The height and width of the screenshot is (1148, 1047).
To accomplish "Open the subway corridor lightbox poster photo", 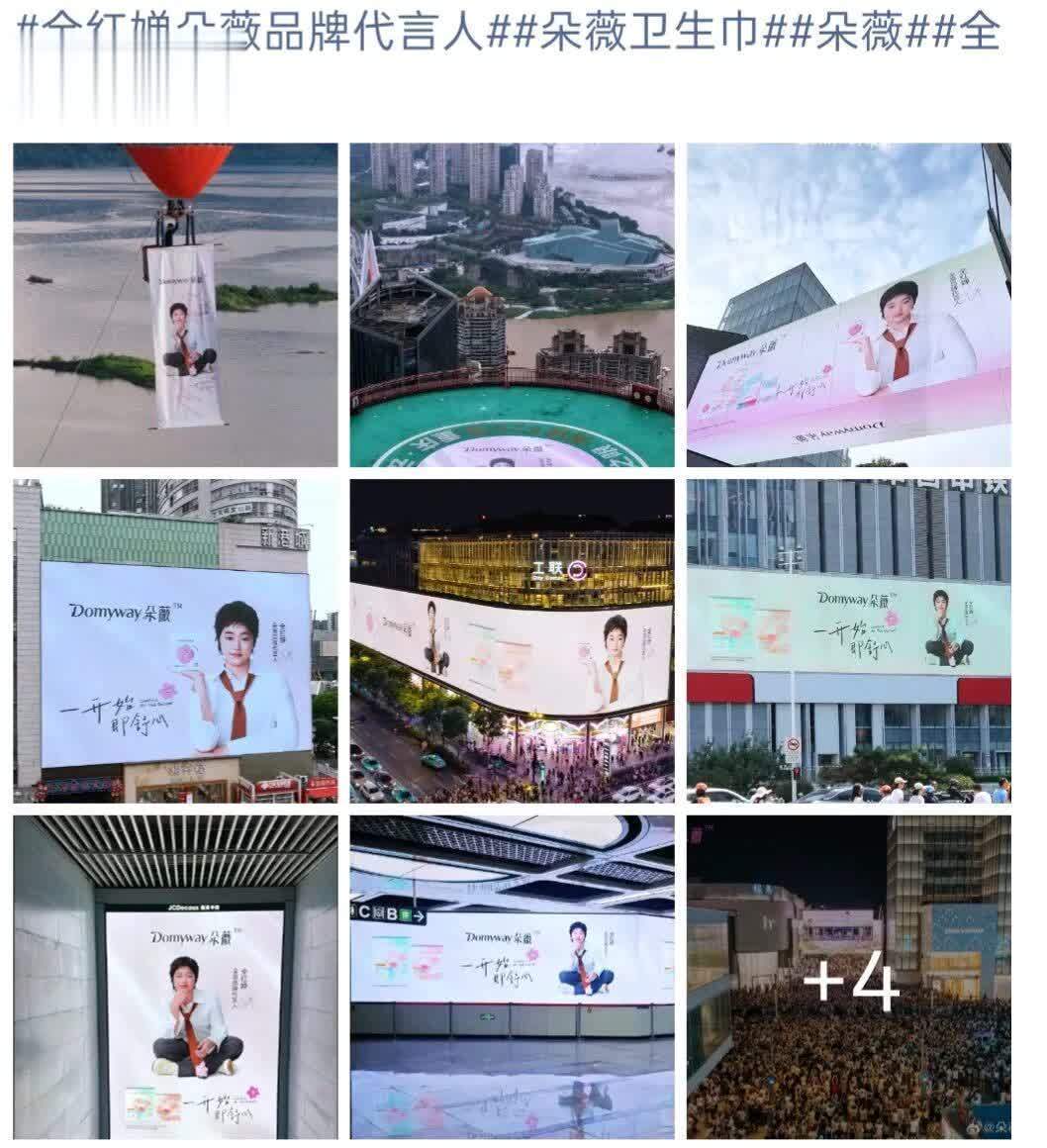I will tap(176, 978).
